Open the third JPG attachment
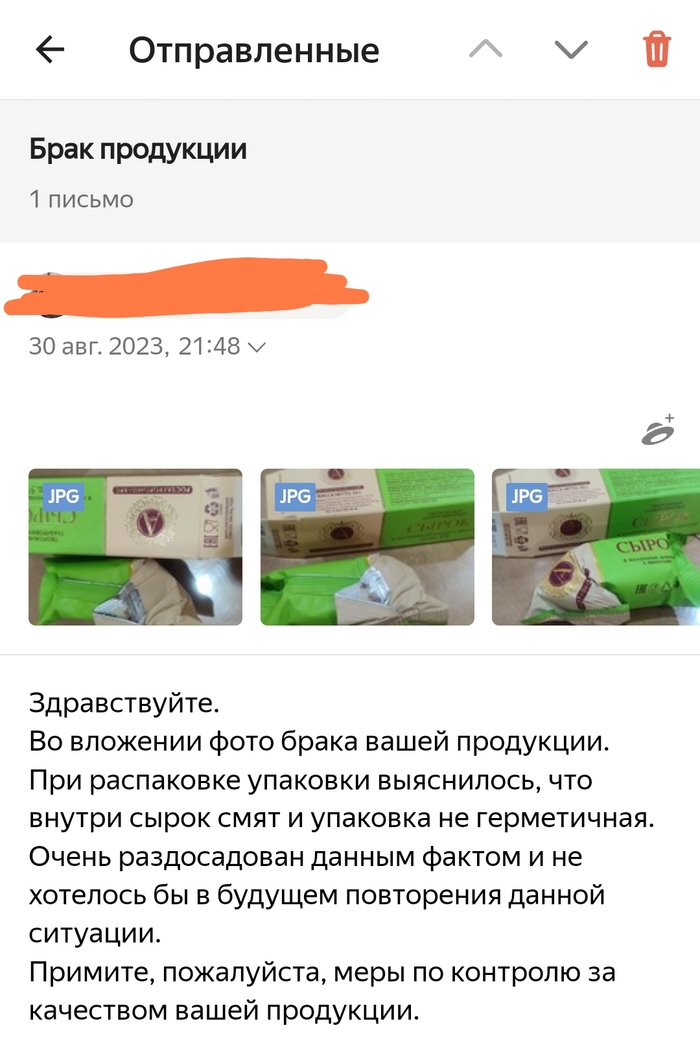The width and height of the screenshot is (700, 1054). 596,547
